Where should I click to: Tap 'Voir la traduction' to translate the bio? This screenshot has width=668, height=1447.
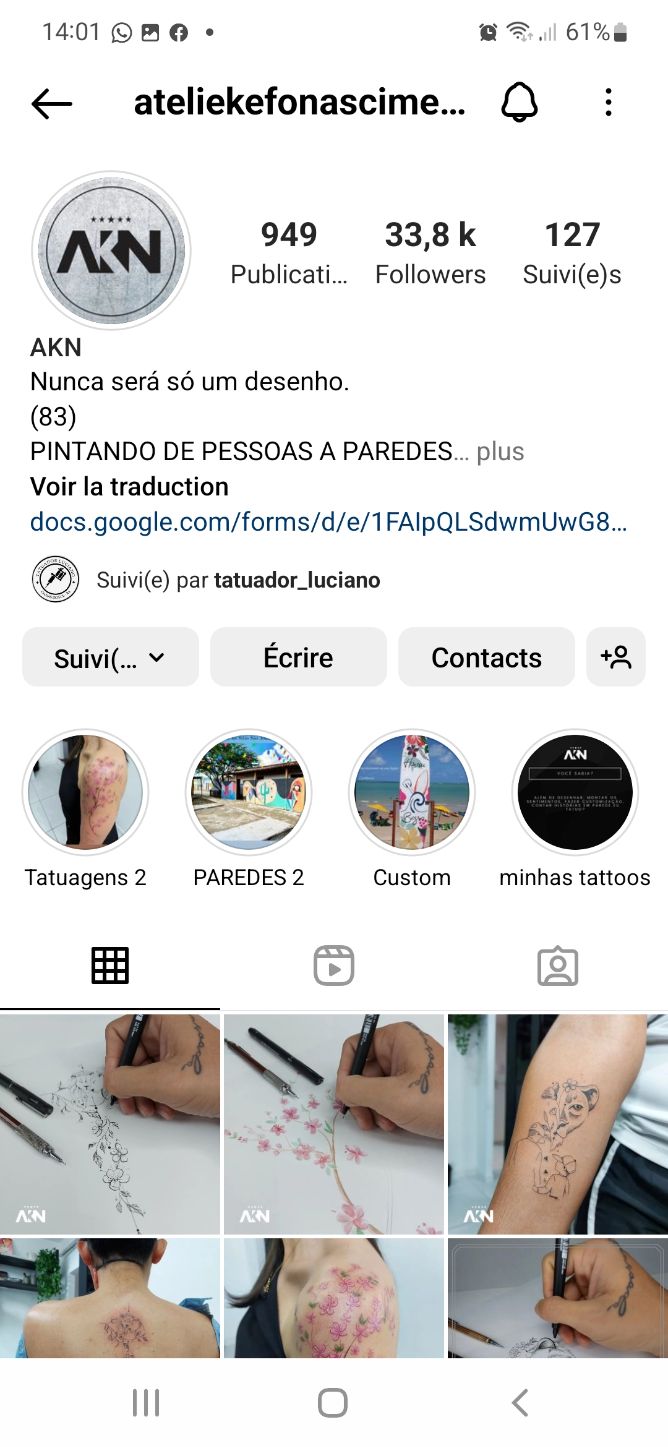click(129, 486)
